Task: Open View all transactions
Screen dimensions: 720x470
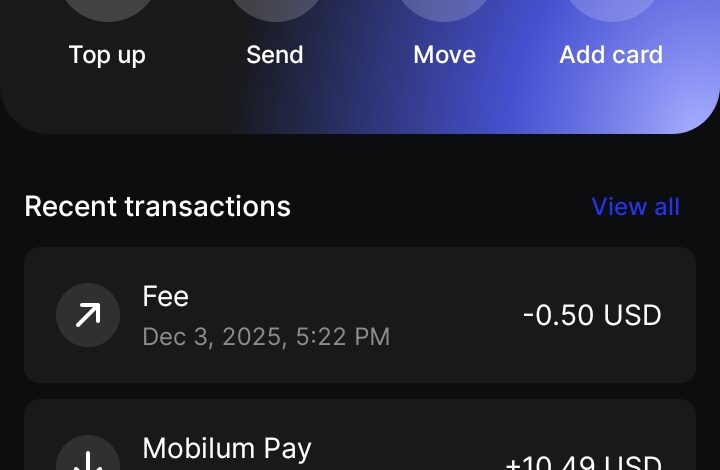Action: click(635, 207)
